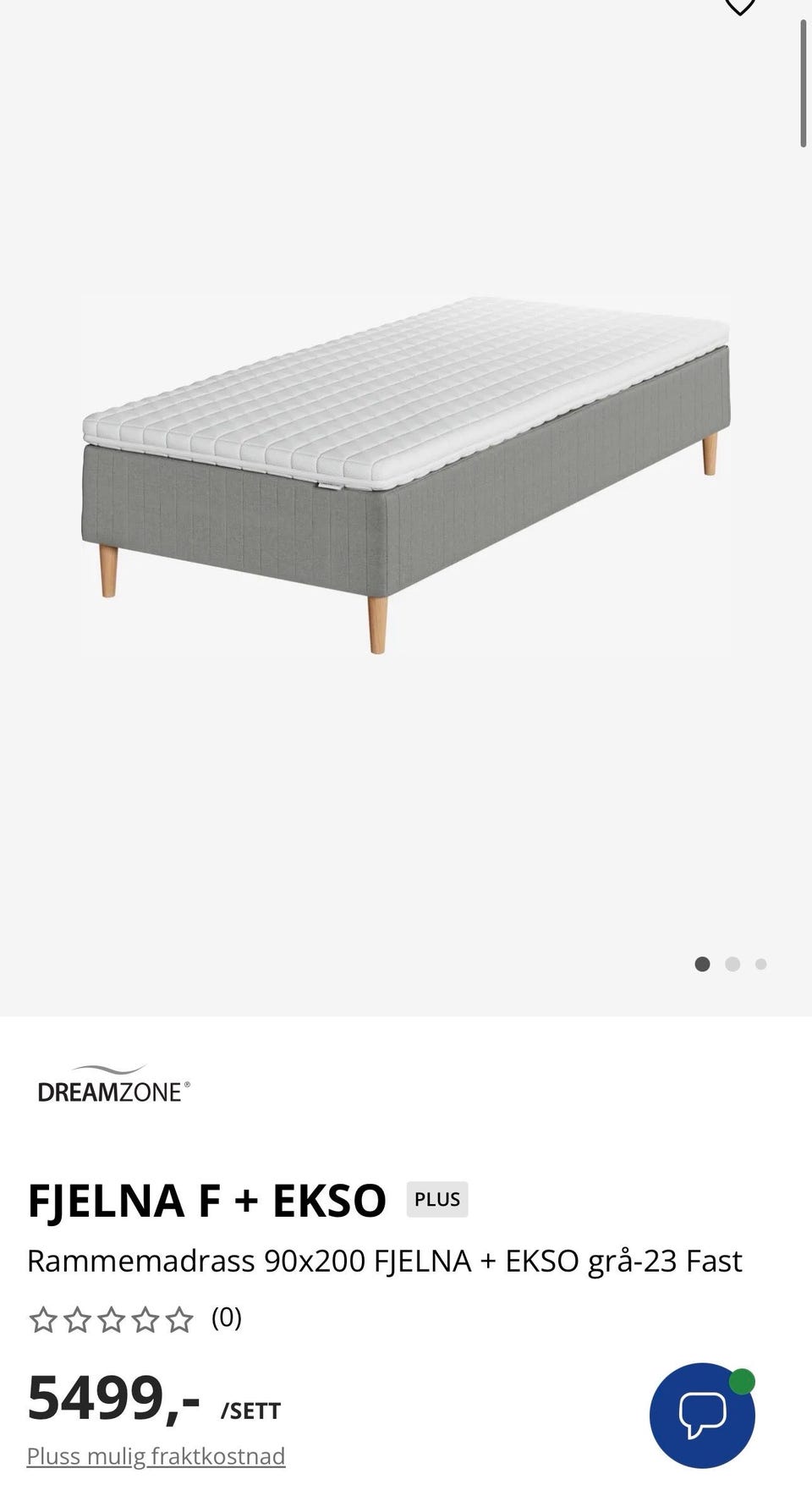Open the DREAMZONE brand link
This screenshot has width=812, height=1485.
[114, 1084]
